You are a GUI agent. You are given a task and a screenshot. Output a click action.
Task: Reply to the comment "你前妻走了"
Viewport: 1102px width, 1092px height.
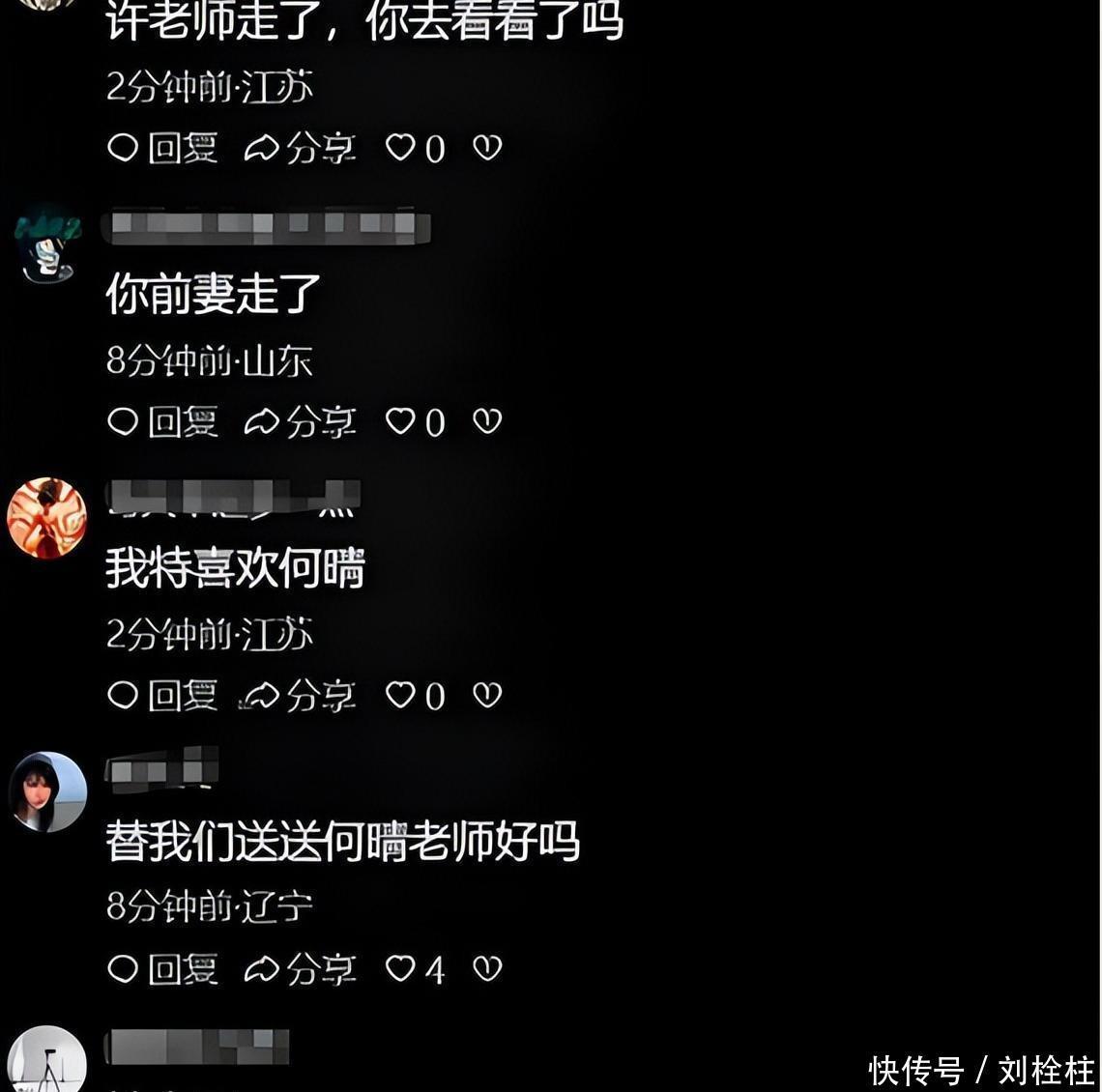(x=162, y=421)
